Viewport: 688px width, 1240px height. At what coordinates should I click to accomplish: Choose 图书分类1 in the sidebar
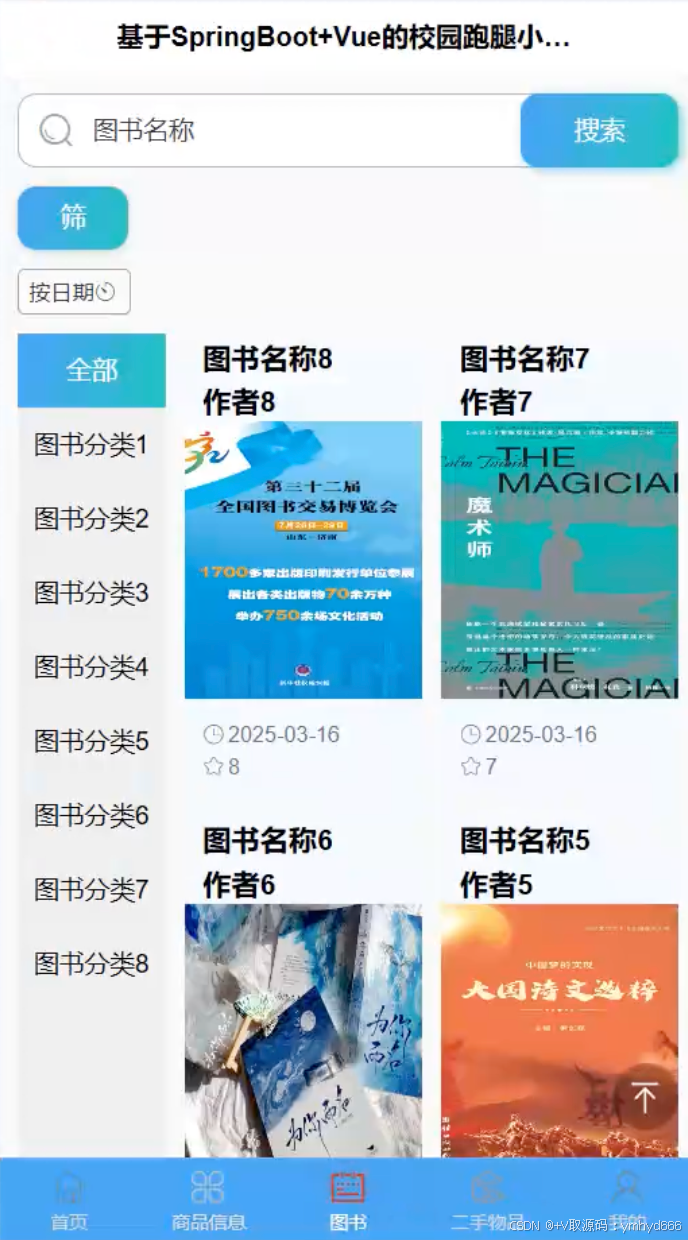click(92, 445)
